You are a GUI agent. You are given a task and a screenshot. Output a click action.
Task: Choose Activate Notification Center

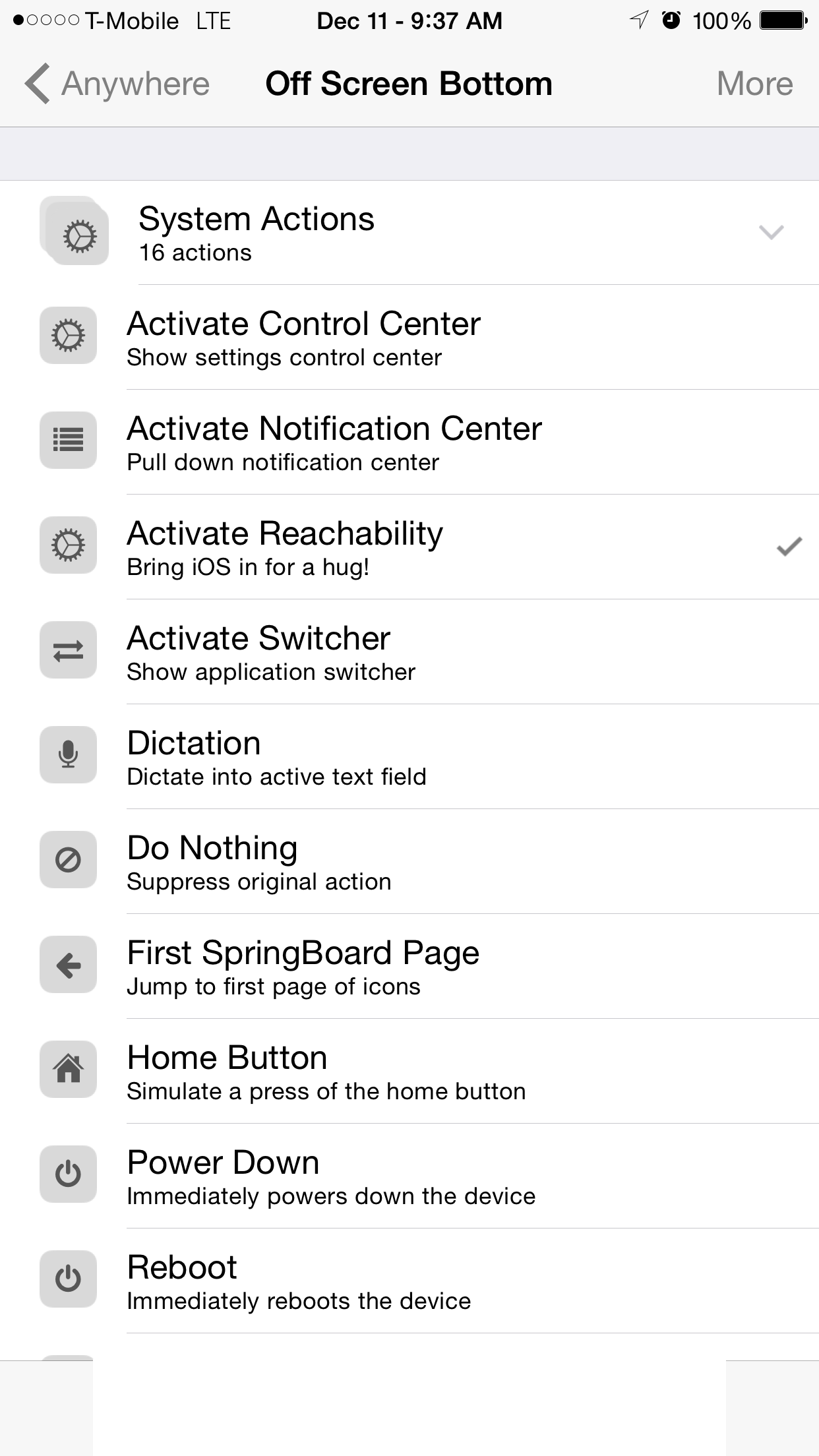point(409,442)
